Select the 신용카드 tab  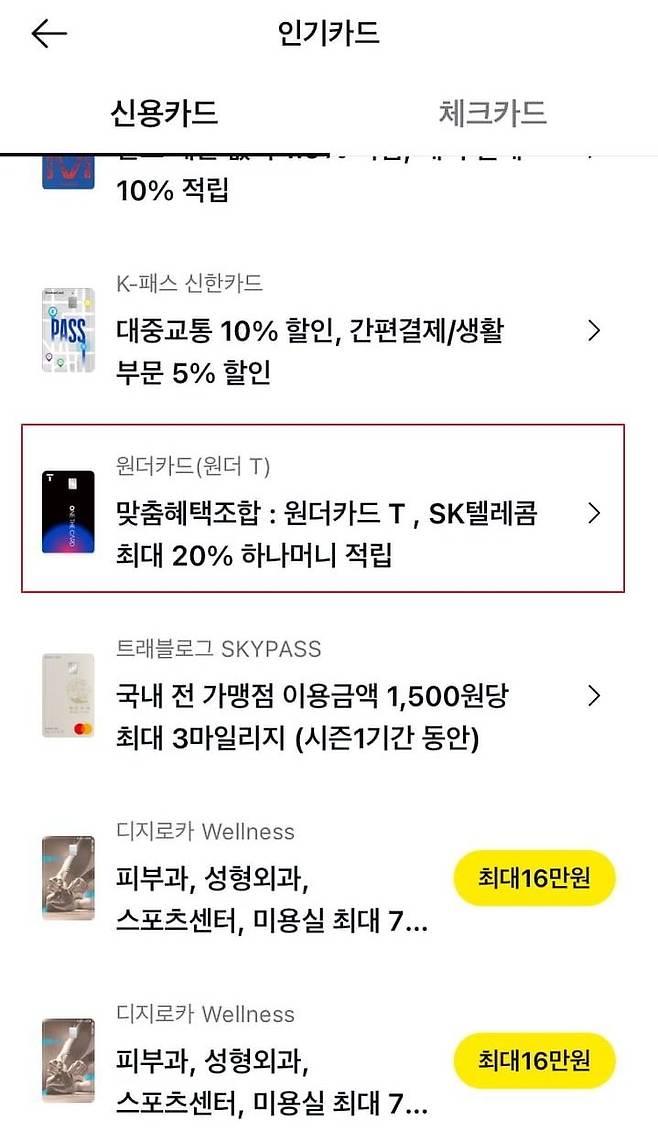[164, 112]
